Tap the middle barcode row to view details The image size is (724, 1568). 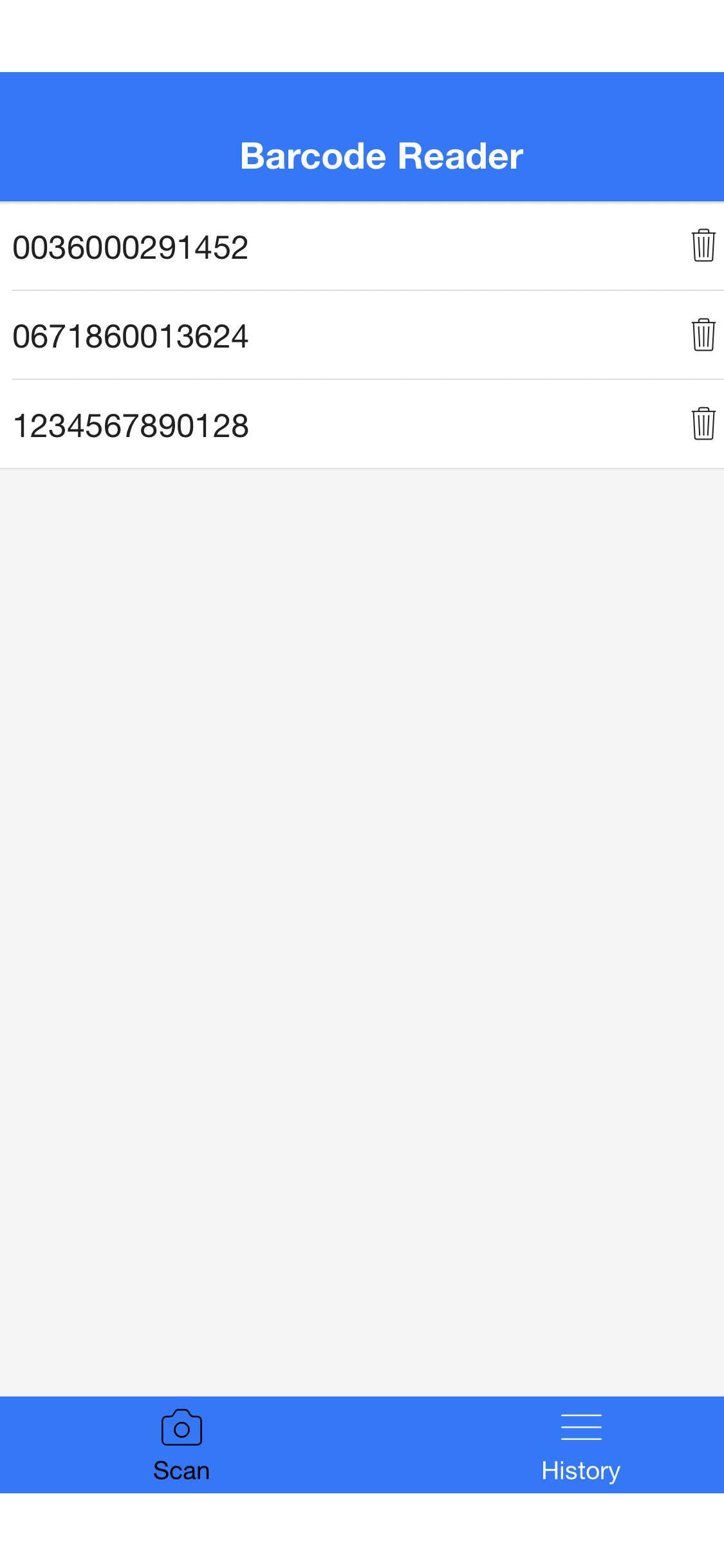131,334
